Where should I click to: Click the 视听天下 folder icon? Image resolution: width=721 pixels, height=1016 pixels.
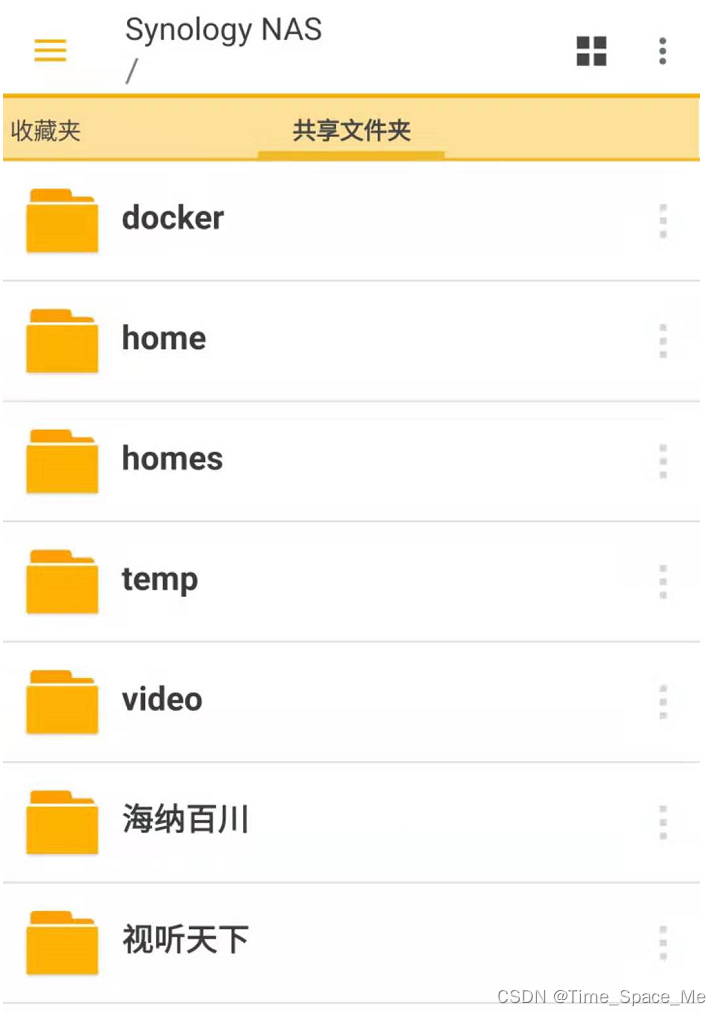(x=61, y=940)
